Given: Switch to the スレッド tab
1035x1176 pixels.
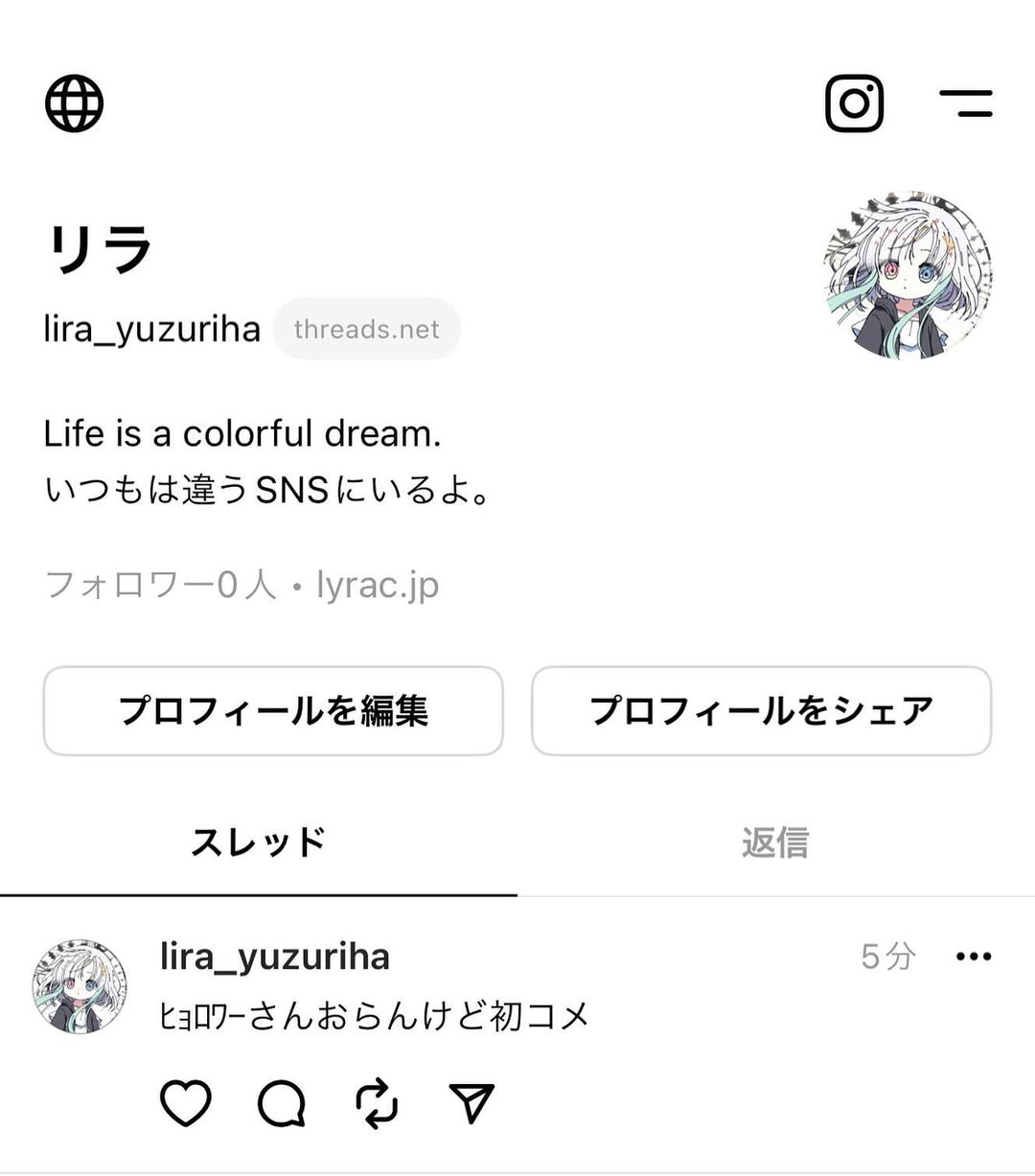Looking at the screenshot, I should point(259,842).
